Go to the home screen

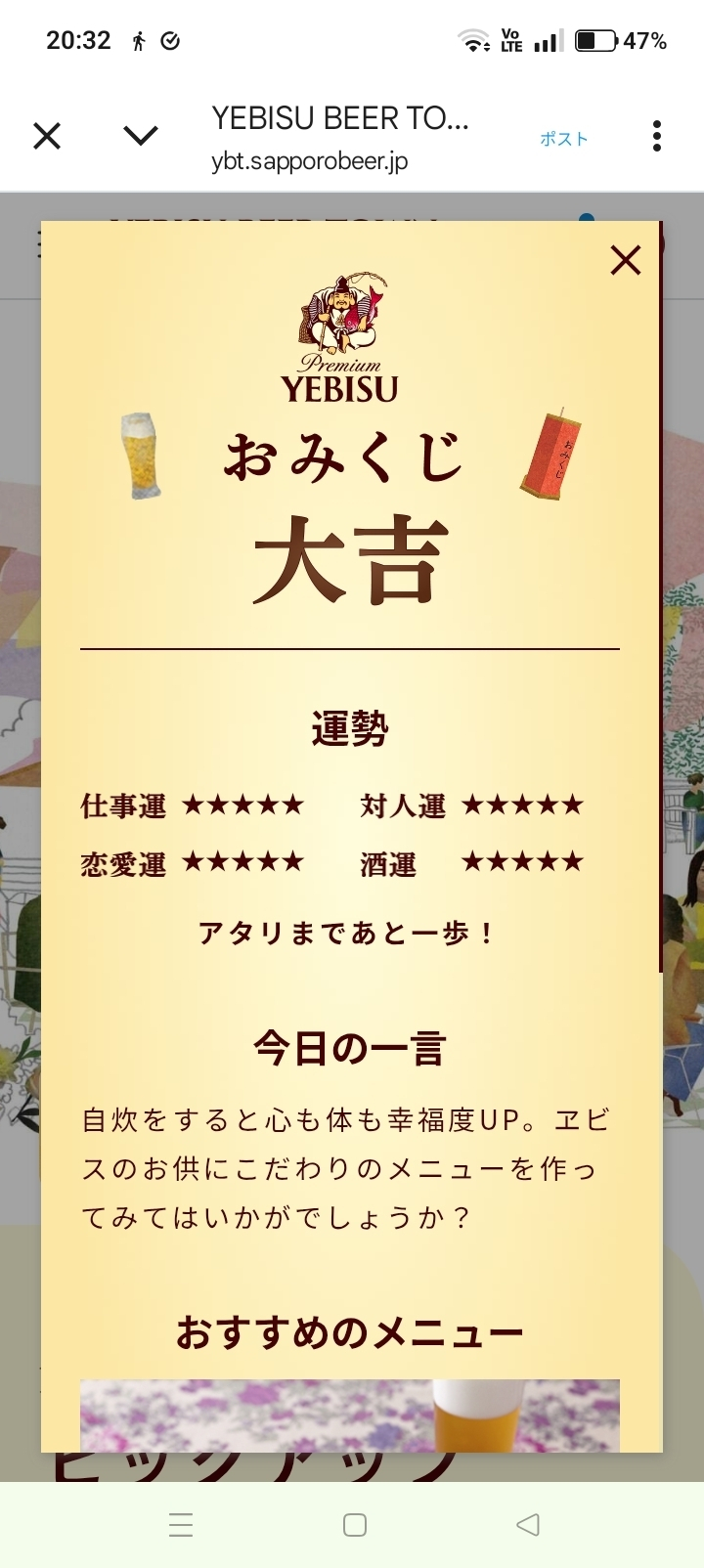click(355, 1524)
